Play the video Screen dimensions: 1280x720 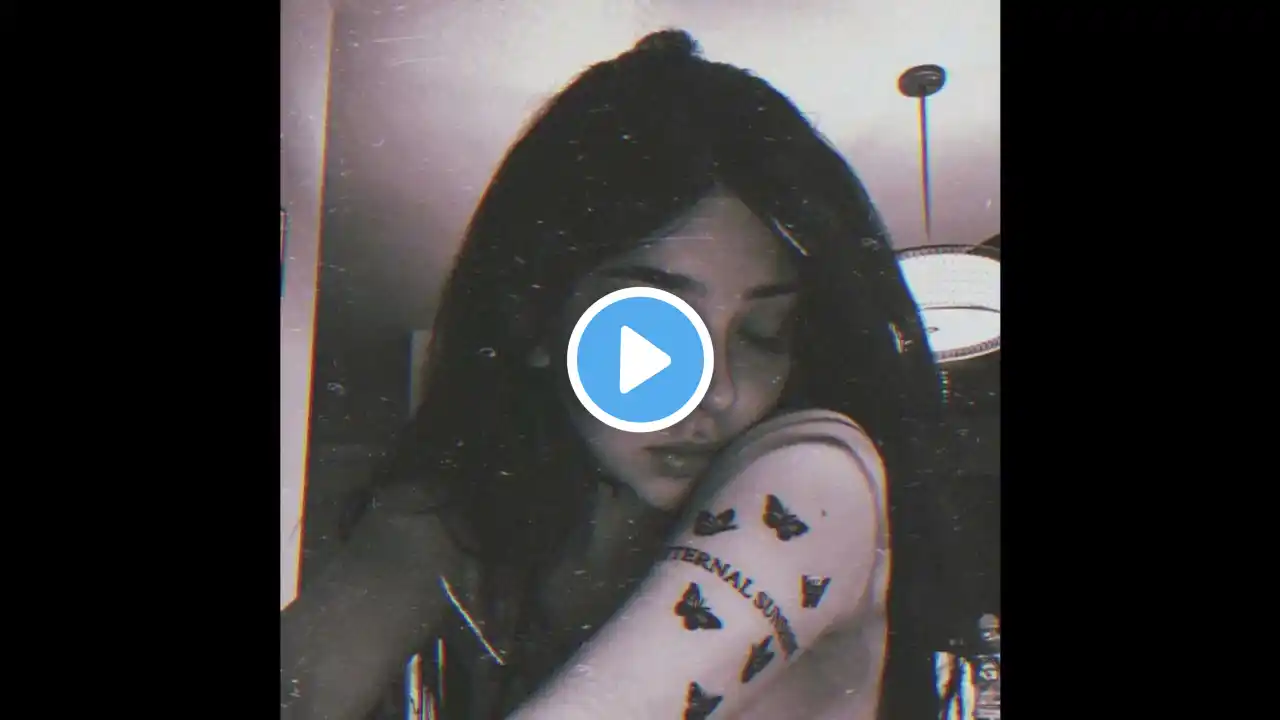(x=640, y=360)
